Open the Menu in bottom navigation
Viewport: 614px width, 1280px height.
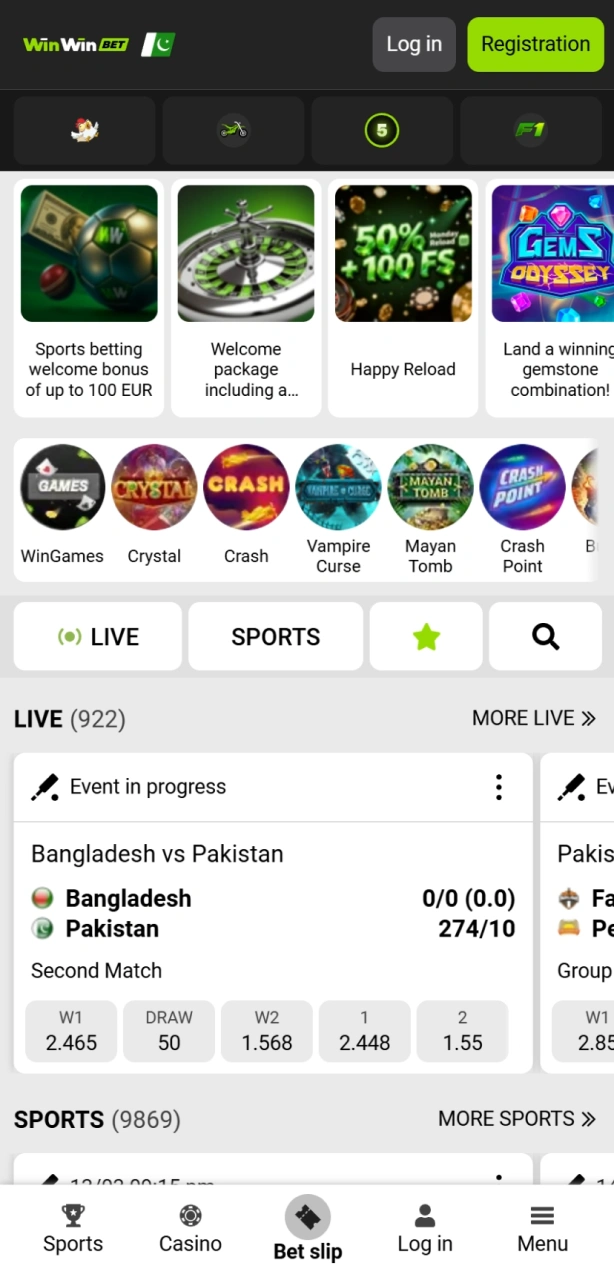542,1229
